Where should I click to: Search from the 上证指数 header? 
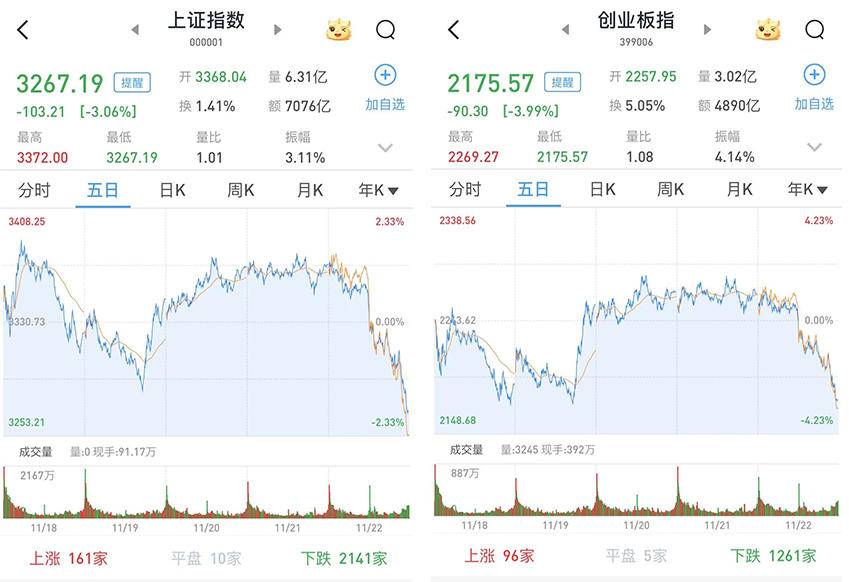point(385,30)
